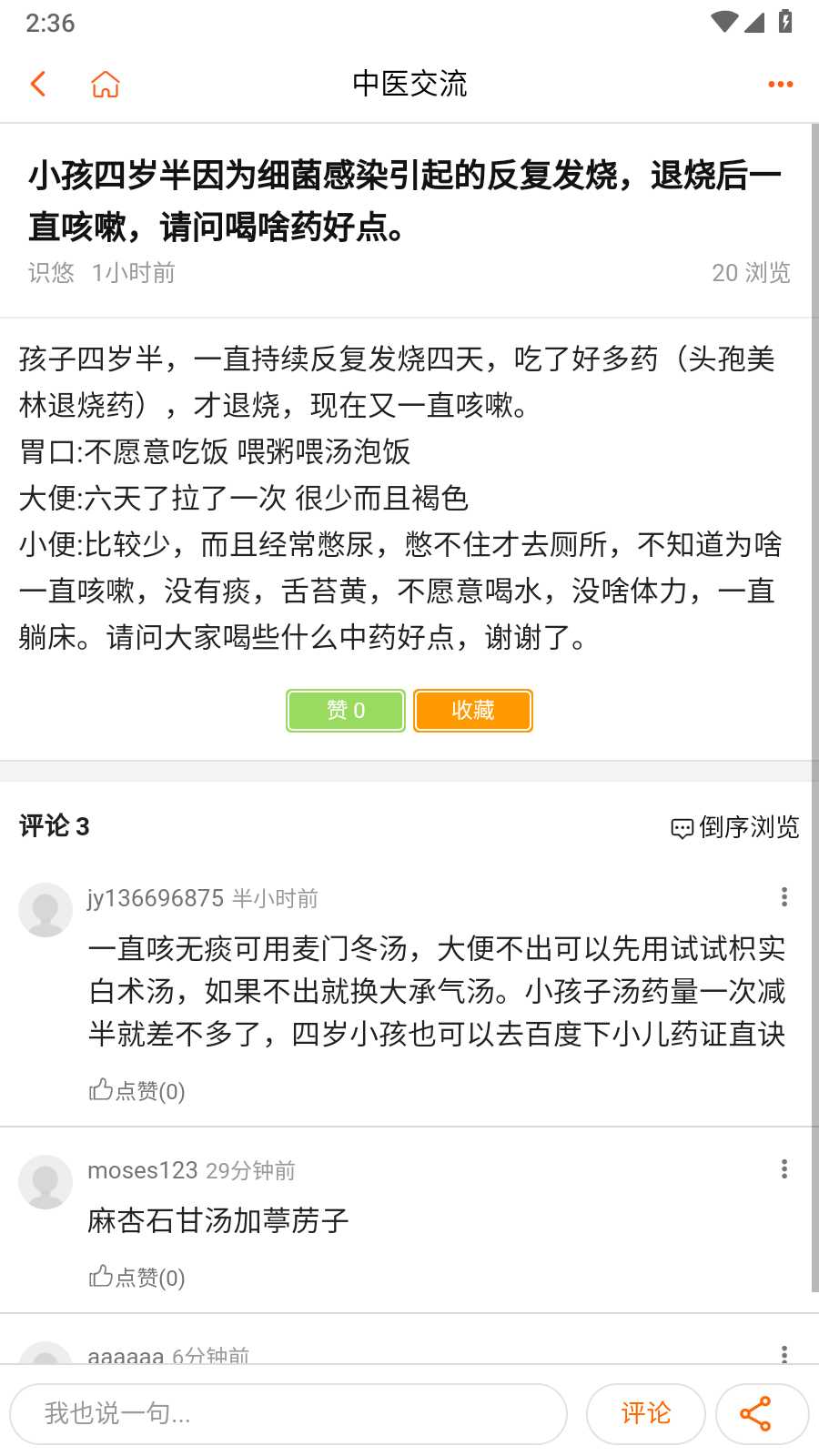Open options menu on jy136696875's comment
Viewport: 819px width, 1456px height.
pyautogui.click(x=784, y=897)
